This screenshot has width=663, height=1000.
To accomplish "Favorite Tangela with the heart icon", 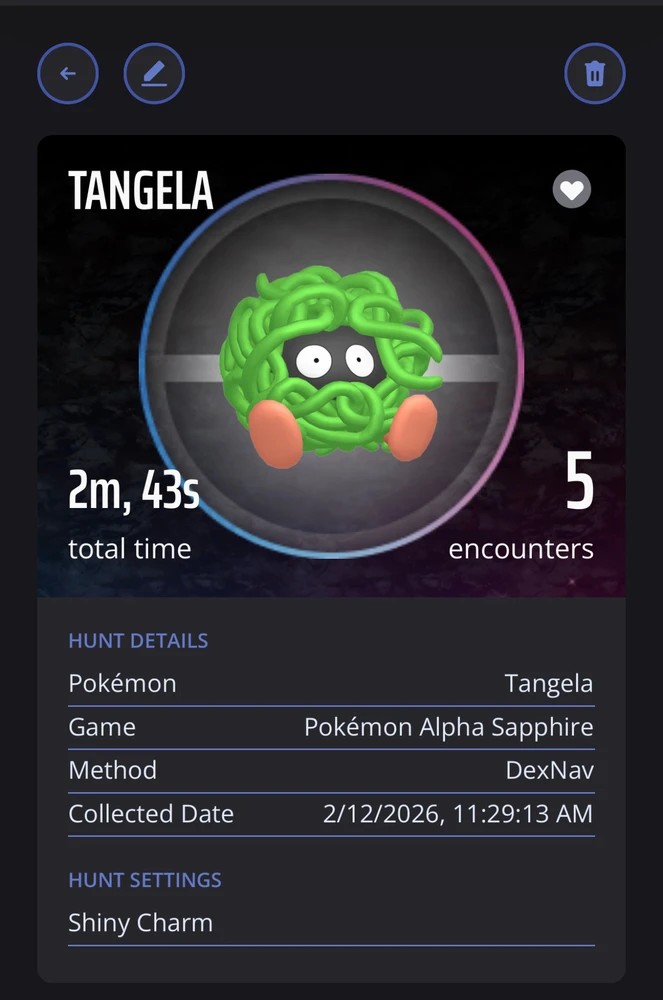I will tap(572, 190).
